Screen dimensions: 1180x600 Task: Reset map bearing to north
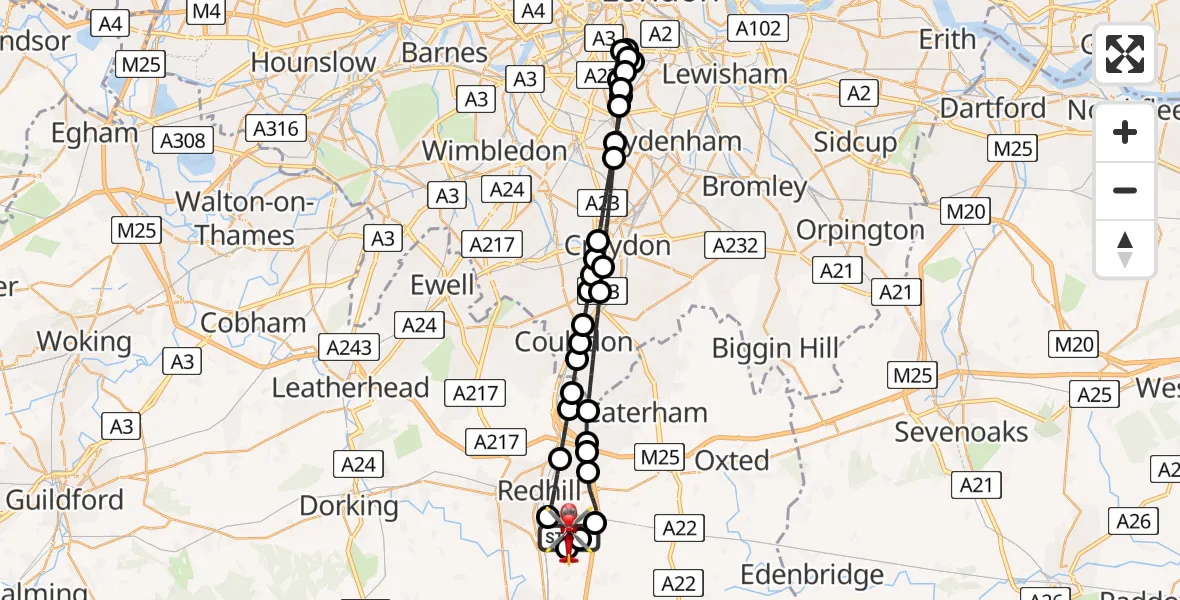click(1125, 248)
